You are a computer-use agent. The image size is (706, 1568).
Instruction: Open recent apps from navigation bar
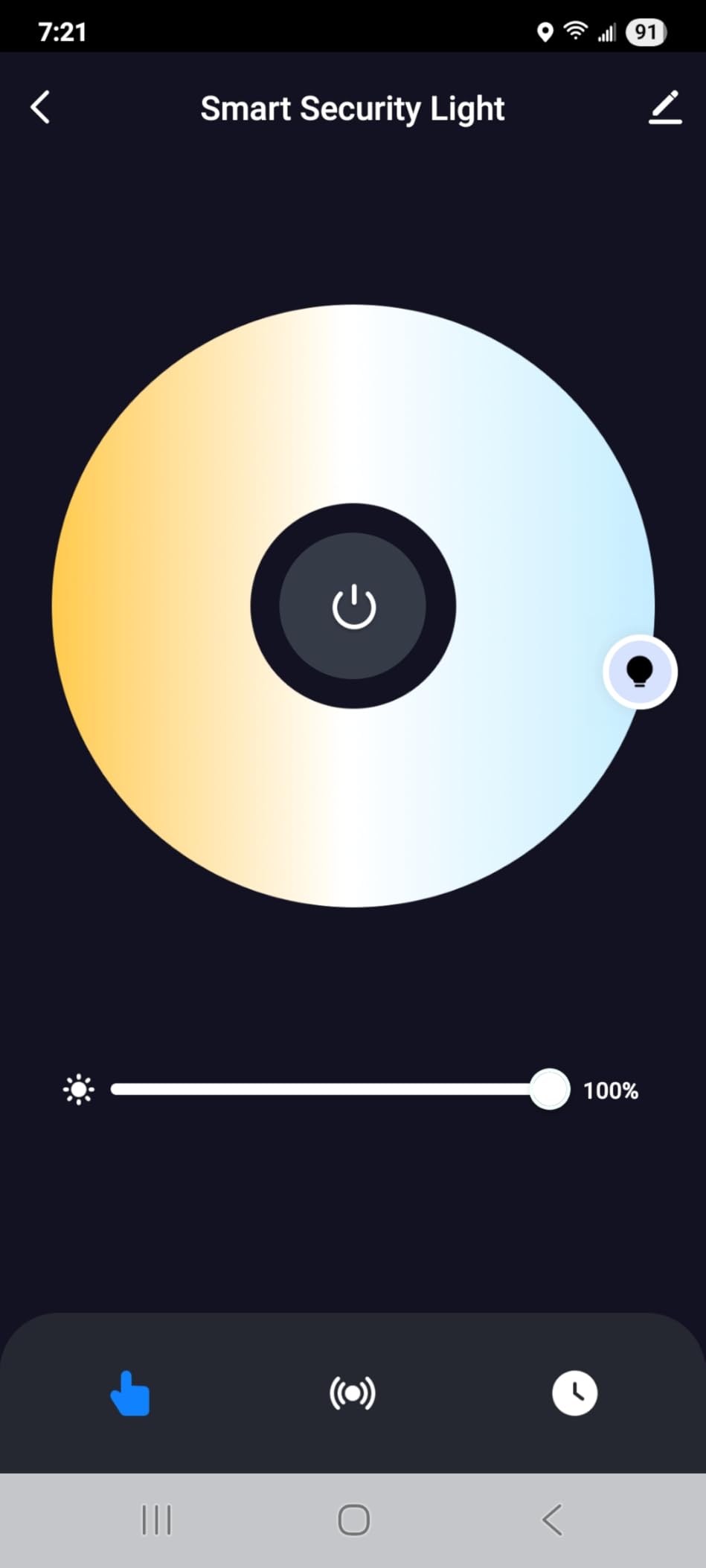tap(156, 1520)
